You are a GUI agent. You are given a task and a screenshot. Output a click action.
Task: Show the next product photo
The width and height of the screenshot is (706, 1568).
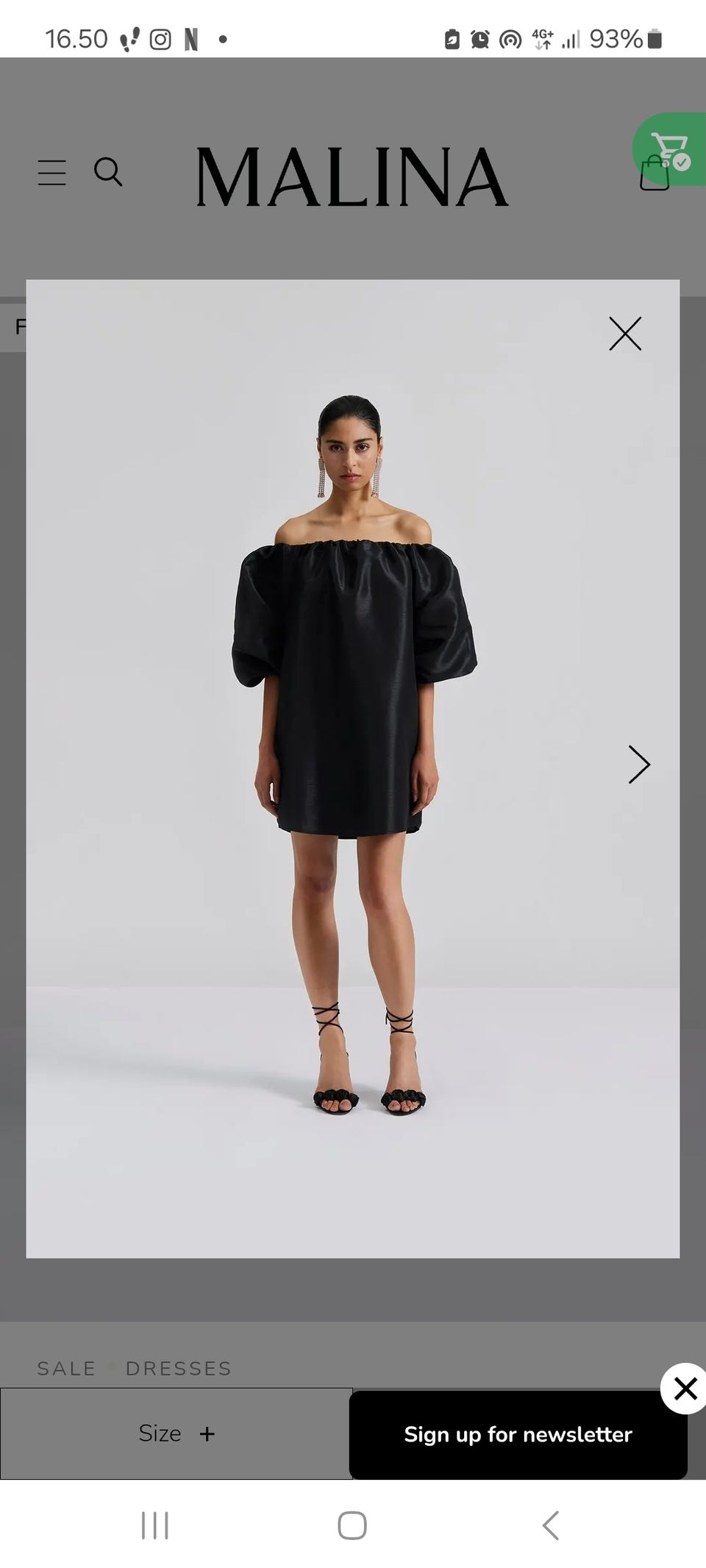[x=639, y=765]
